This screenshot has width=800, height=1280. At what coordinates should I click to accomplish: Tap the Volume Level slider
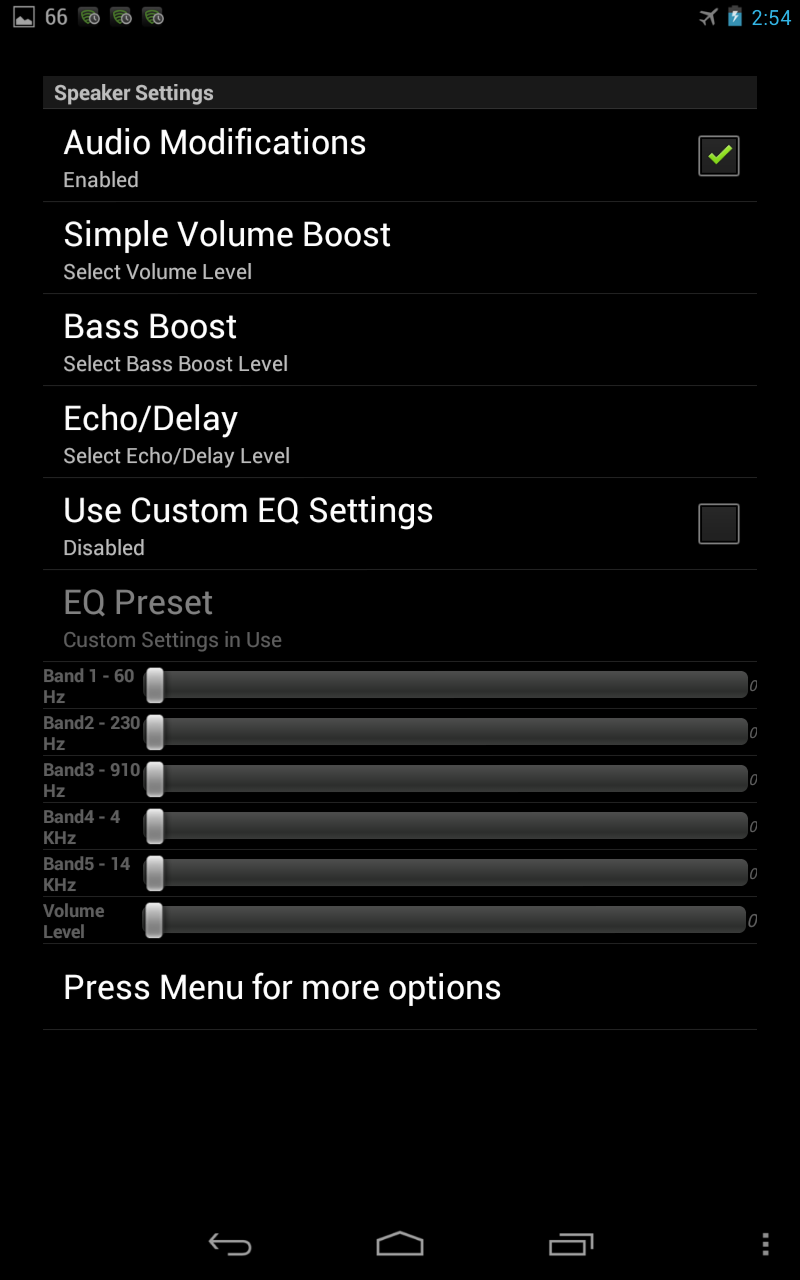coord(446,920)
